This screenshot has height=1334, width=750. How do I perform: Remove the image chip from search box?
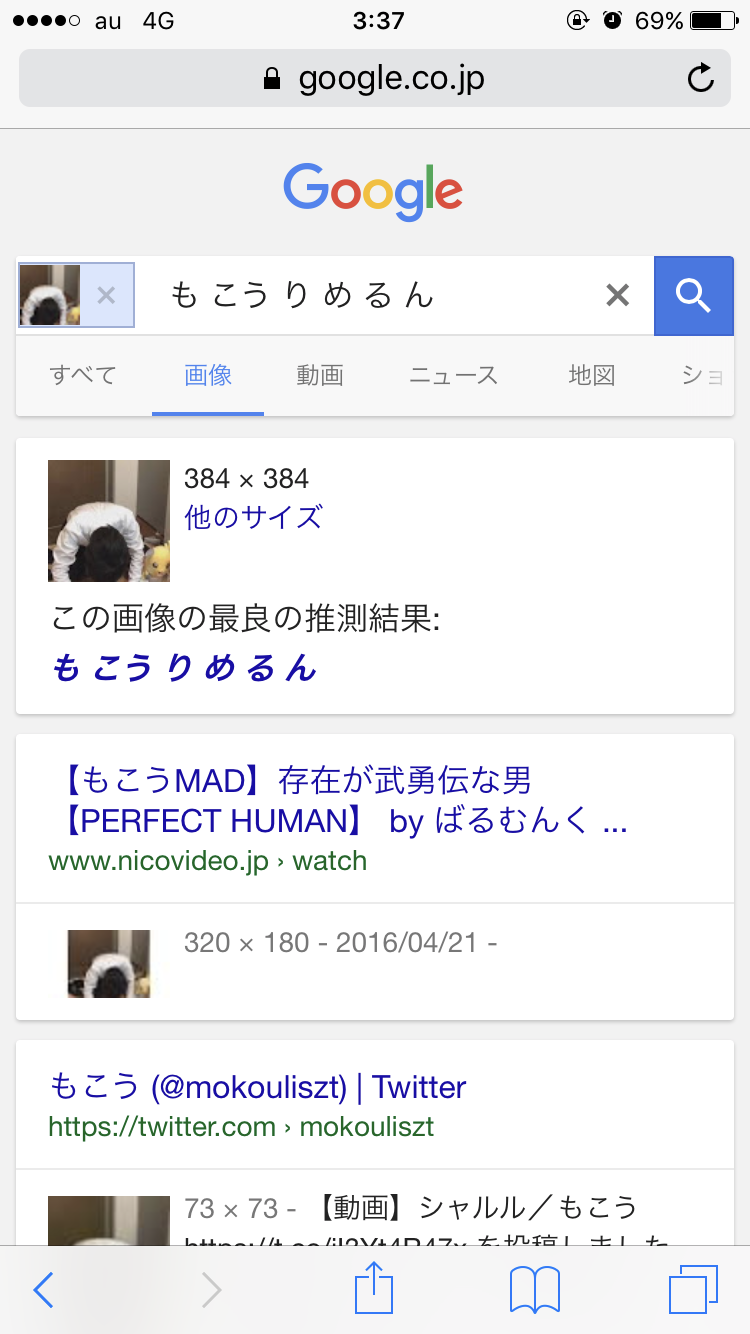coord(106,295)
